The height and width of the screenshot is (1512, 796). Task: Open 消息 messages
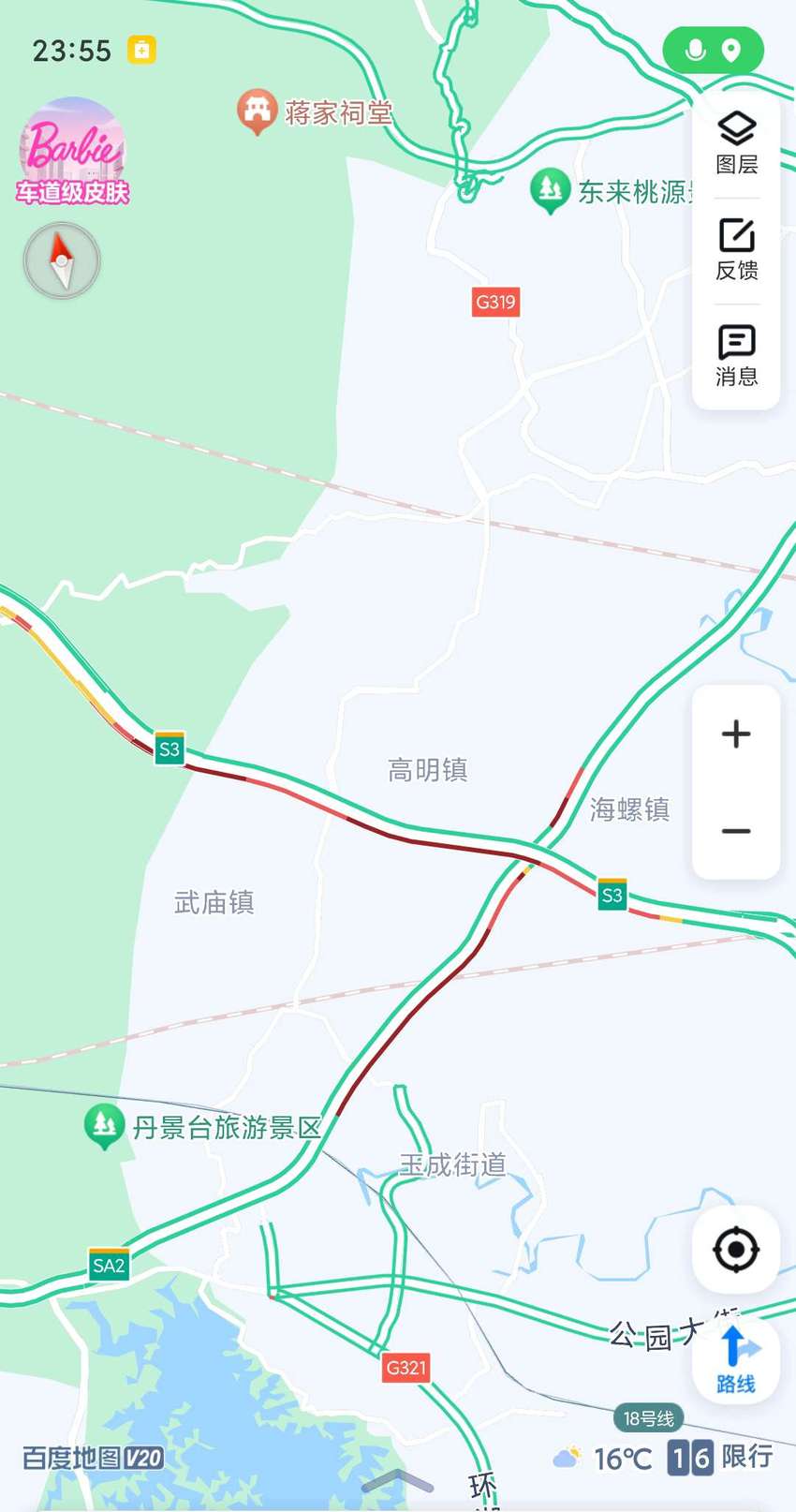(736, 356)
